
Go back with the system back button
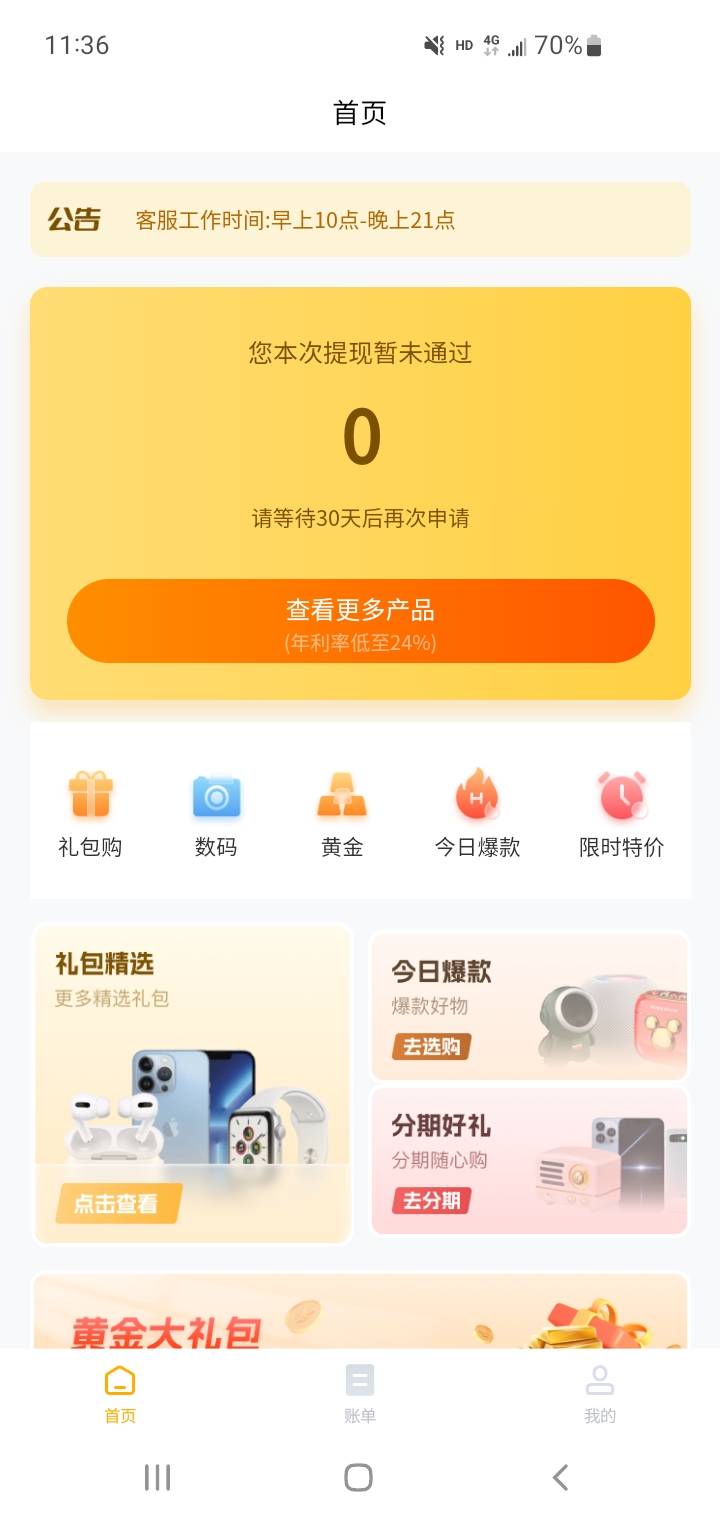click(x=560, y=1477)
